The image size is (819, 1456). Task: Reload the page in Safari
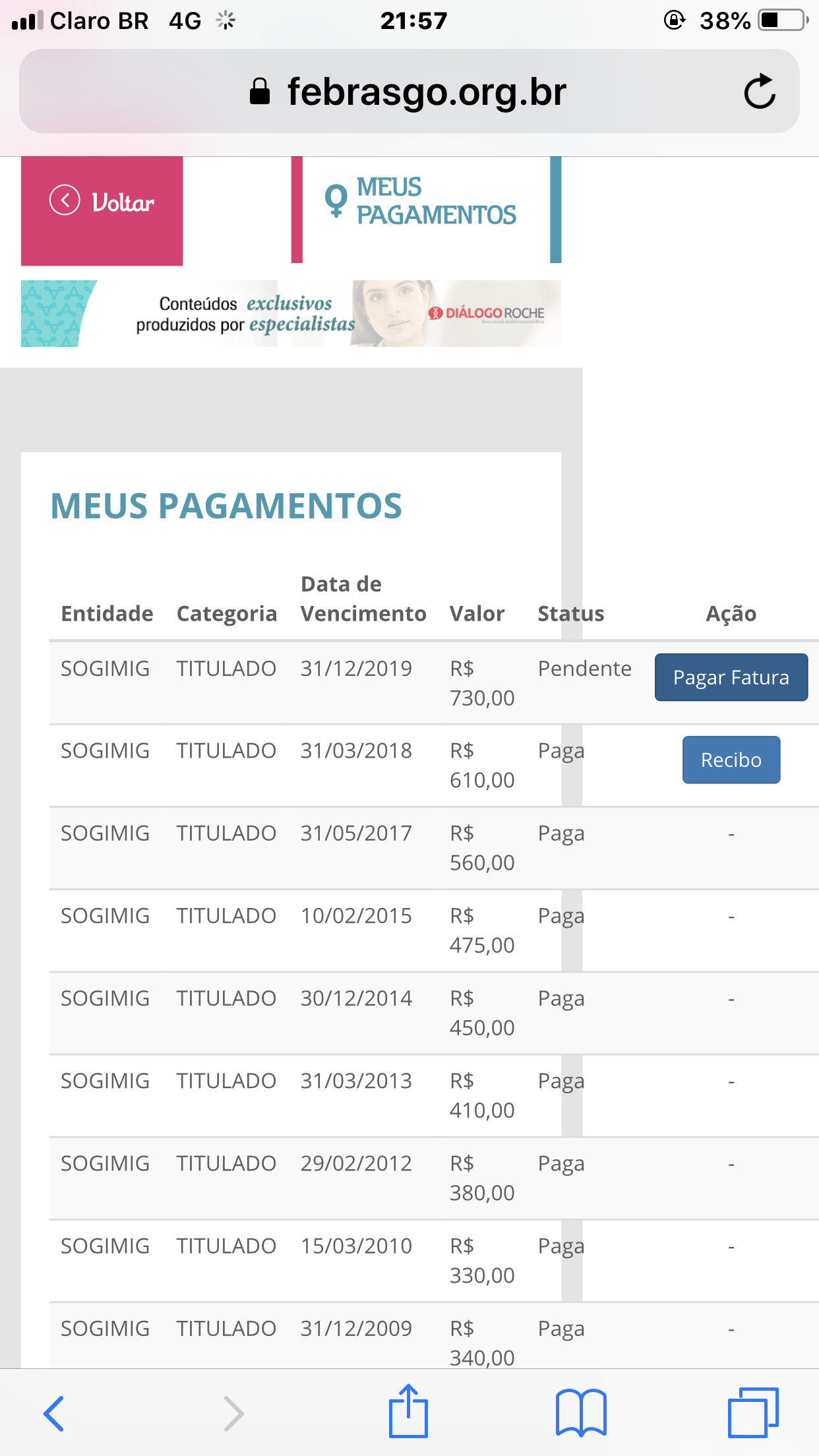point(759,92)
